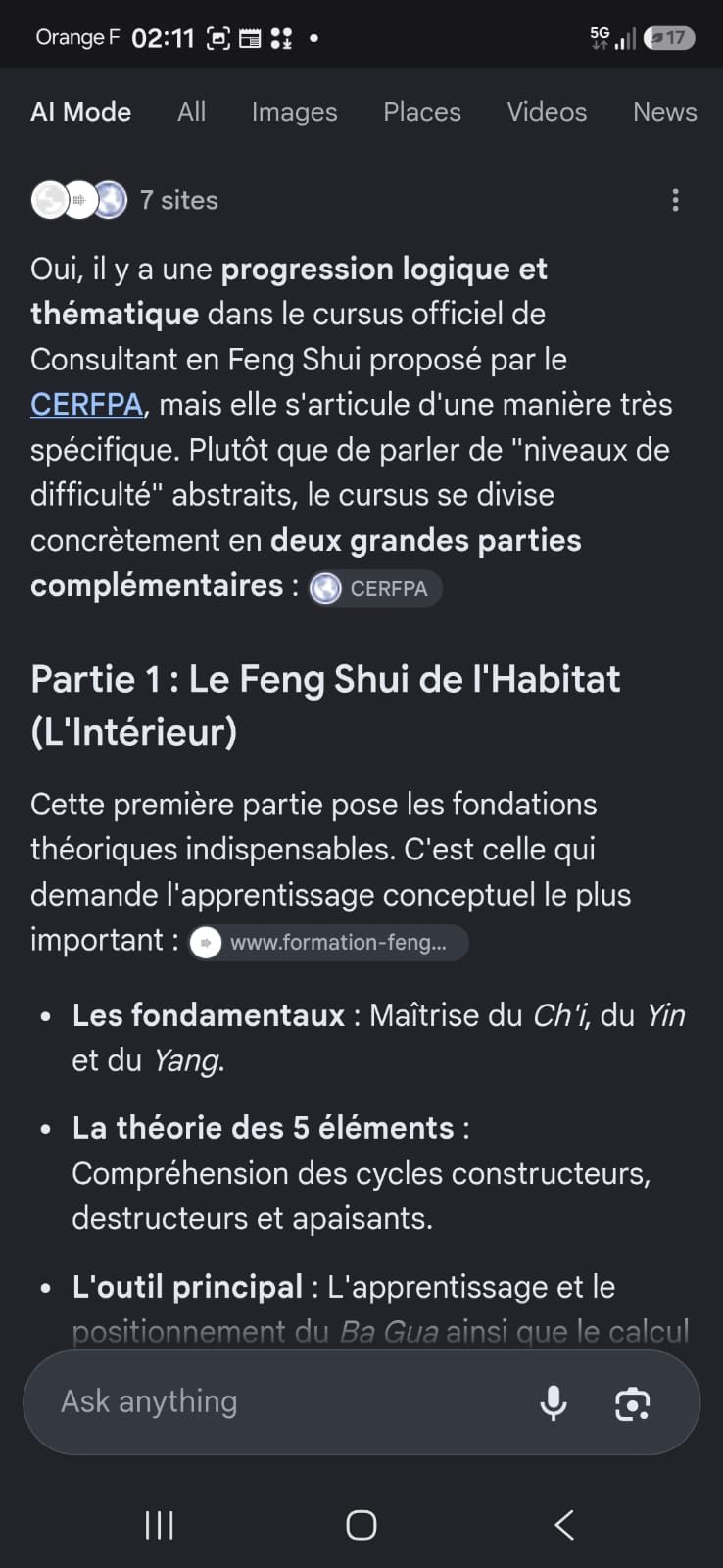Select the Videos tab
This screenshot has height=1568, width=723.
click(x=547, y=112)
